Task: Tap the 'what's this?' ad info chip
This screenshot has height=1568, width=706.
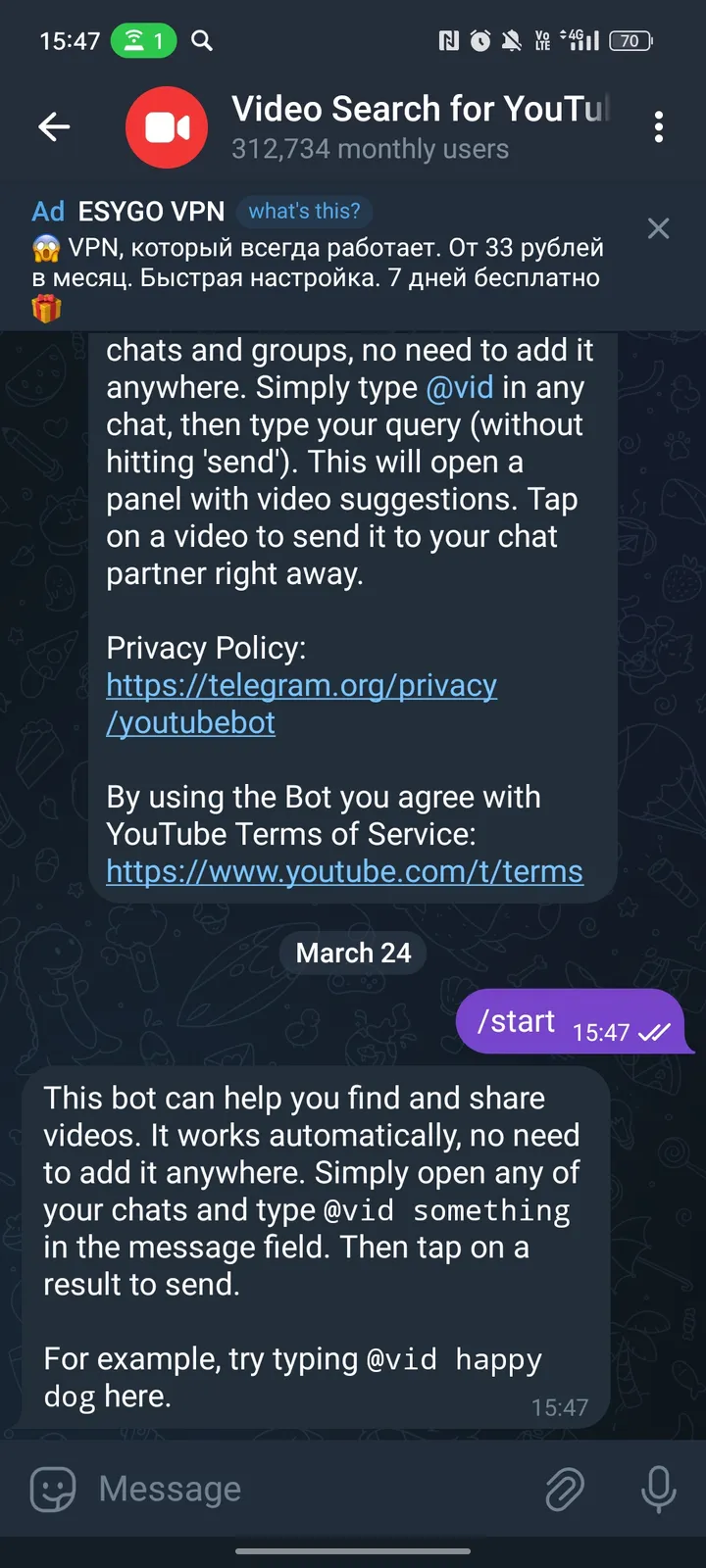Action: pyautogui.click(x=304, y=211)
